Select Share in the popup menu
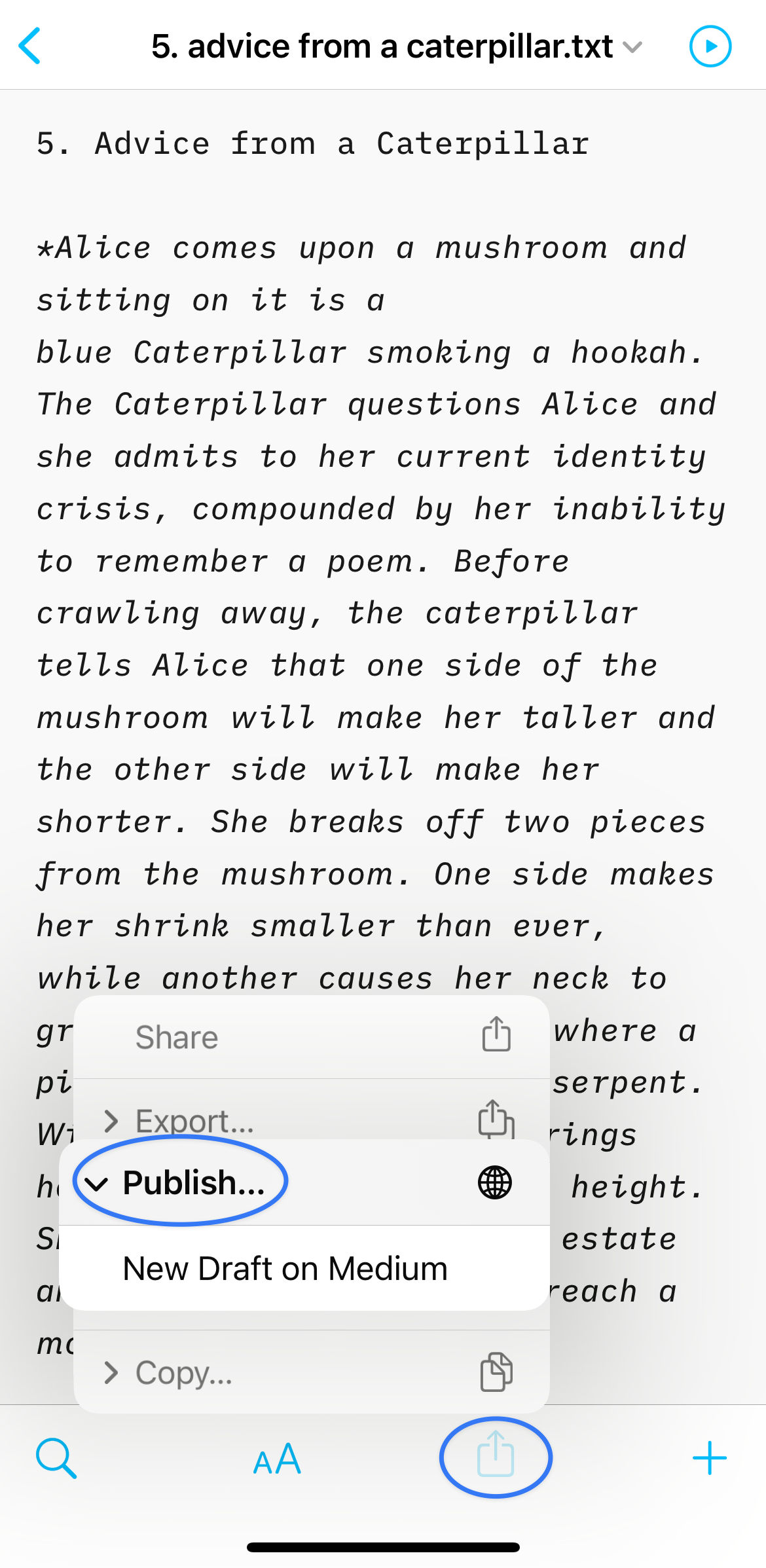Screen dimensions: 766x1568 point(311,1037)
